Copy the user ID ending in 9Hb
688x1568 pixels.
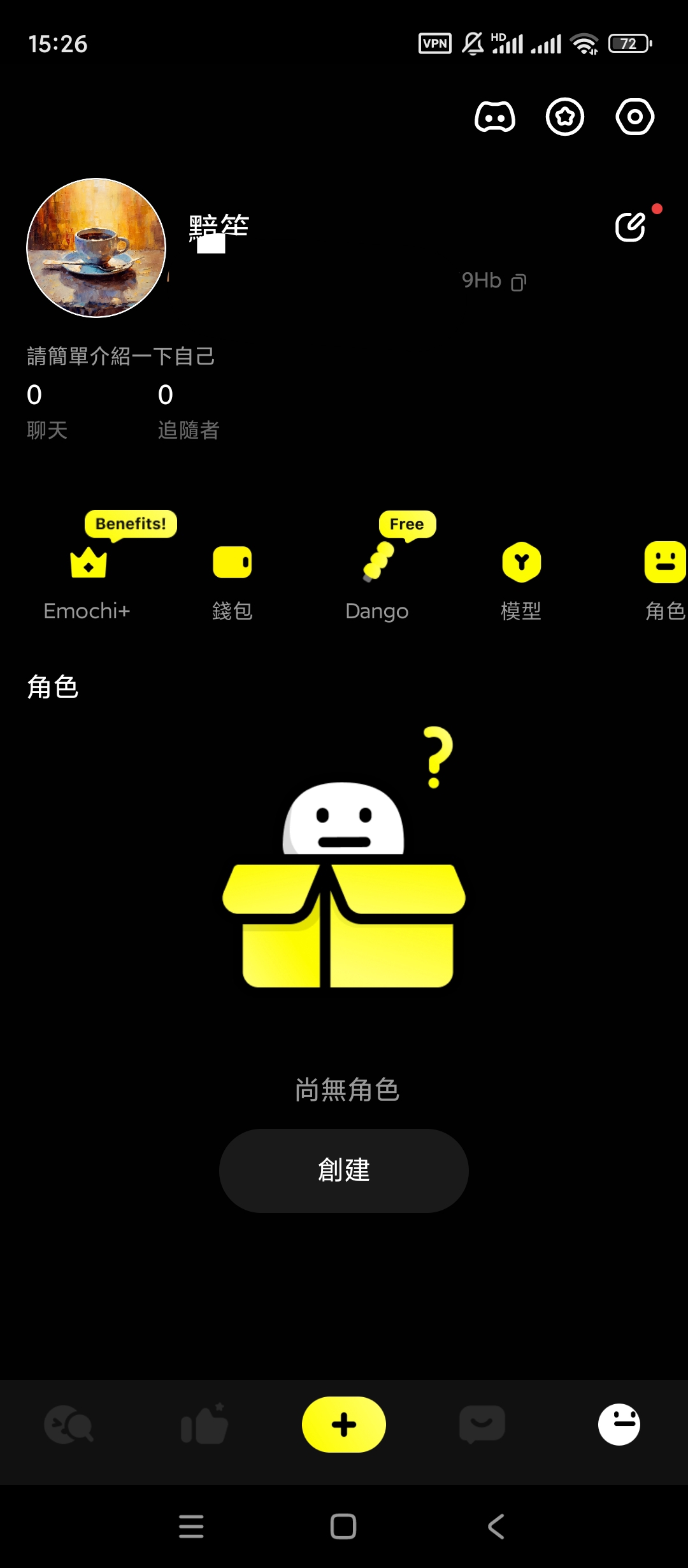click(519, 282)
